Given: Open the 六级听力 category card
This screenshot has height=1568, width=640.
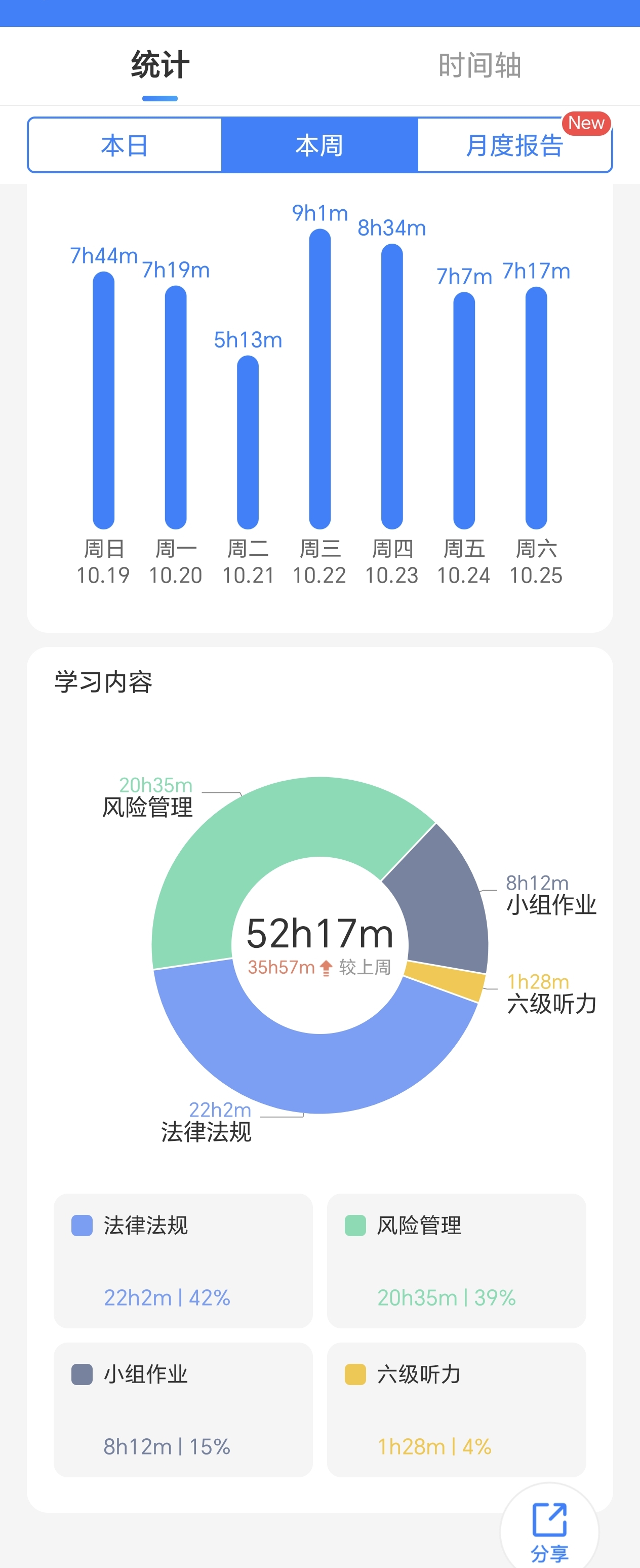Looking at the screenshot, I should point(456,1409).
